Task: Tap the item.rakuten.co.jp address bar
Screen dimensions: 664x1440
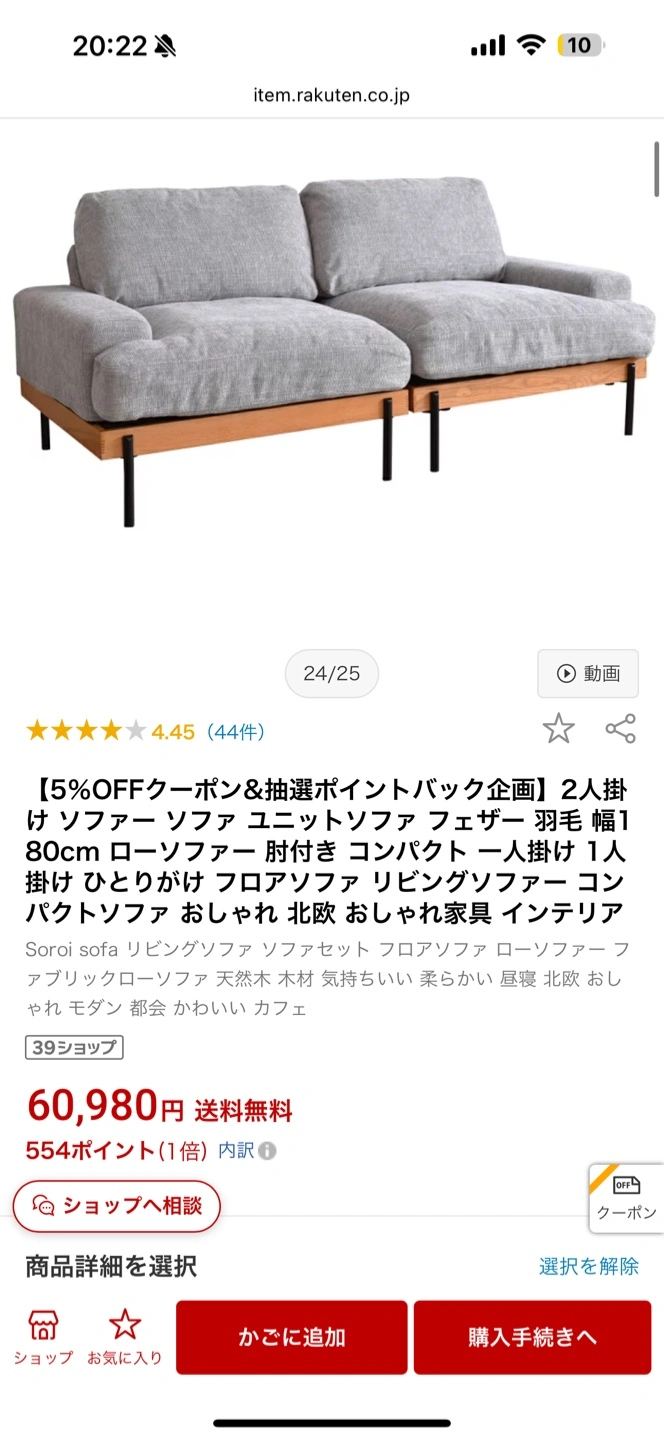Action: [332, 96]
